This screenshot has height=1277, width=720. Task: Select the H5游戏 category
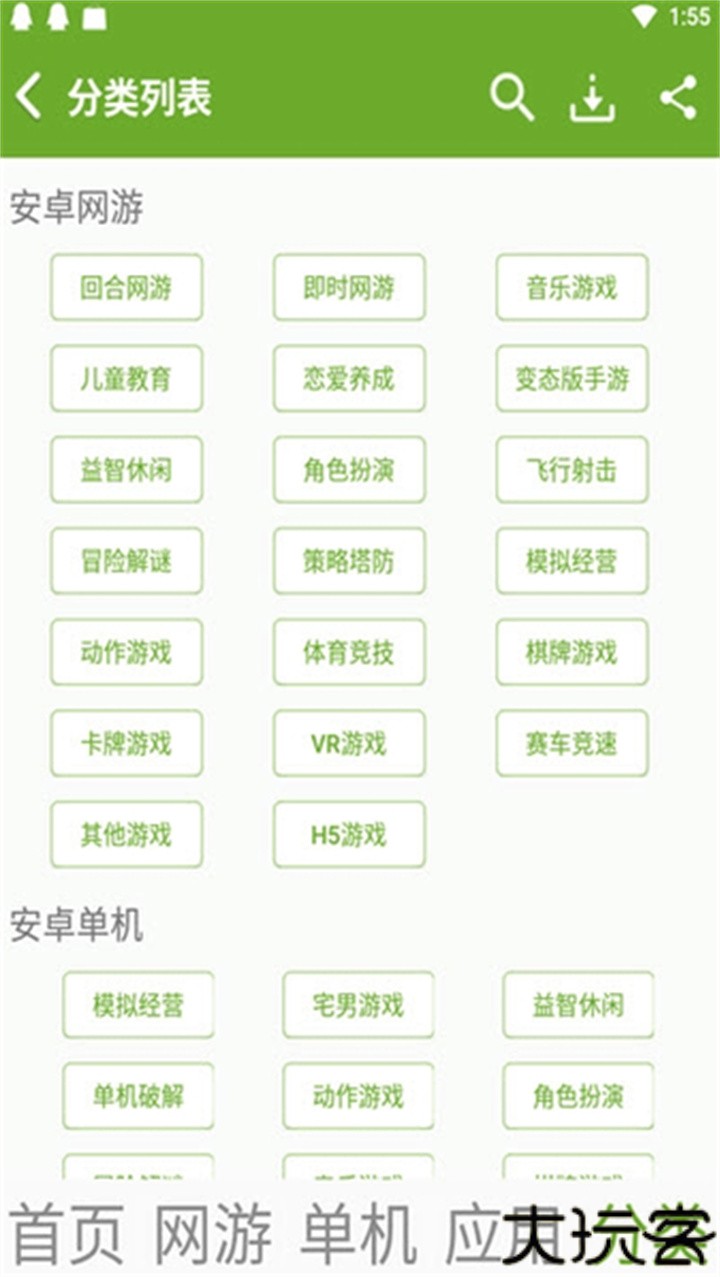coord(348,833)
